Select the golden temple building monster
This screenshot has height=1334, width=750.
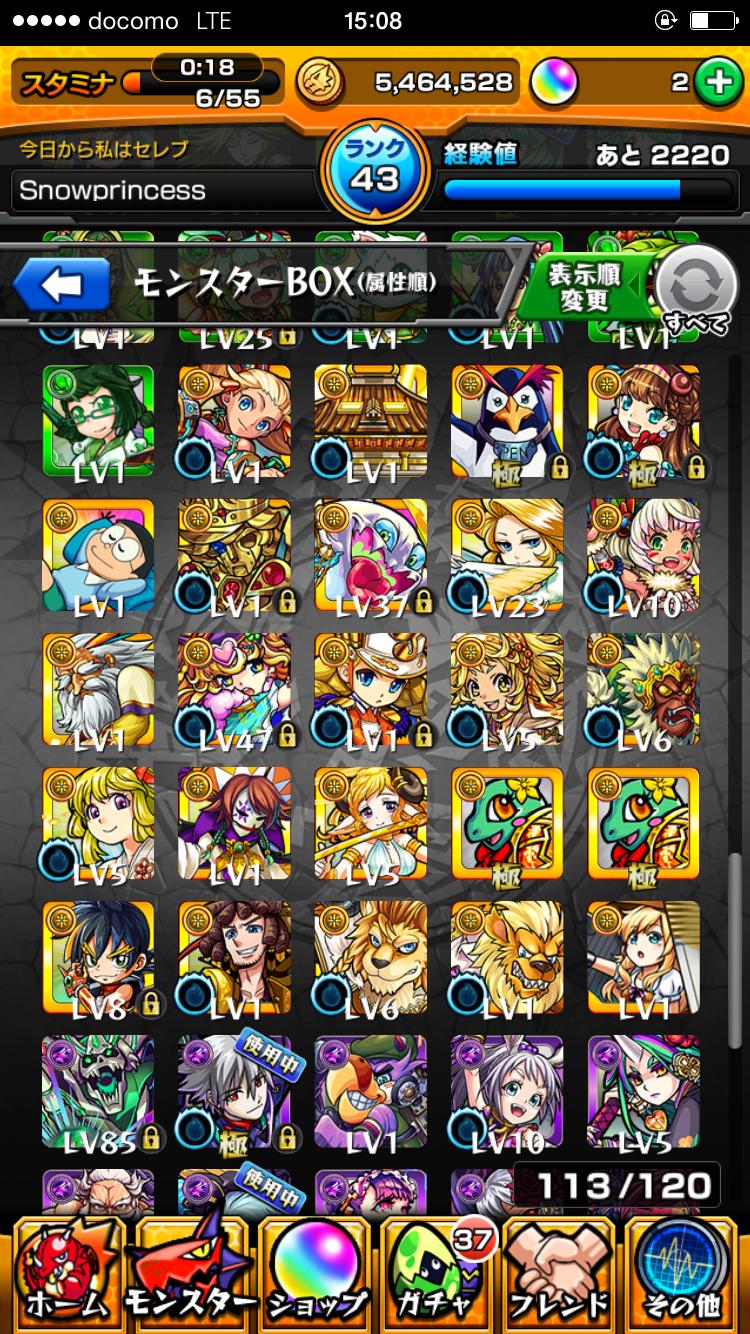(371, 421)
